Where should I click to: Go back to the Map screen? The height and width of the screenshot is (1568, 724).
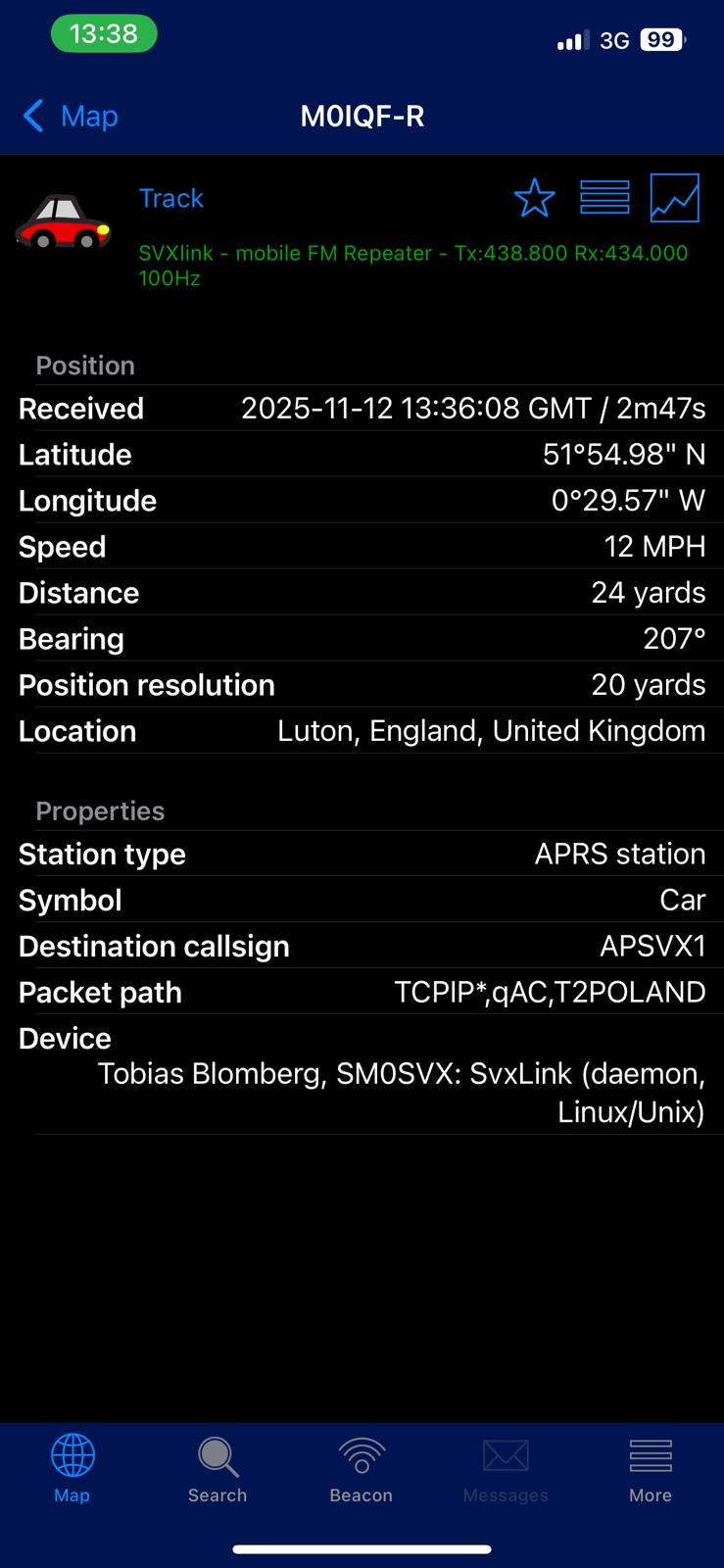tap(71, 116)
